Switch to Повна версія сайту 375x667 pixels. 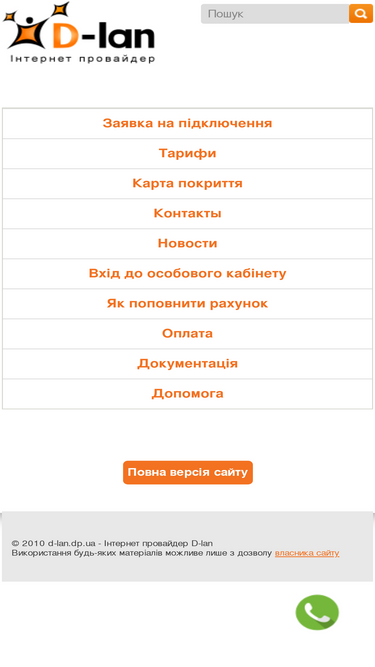click(x=188, y=473)
